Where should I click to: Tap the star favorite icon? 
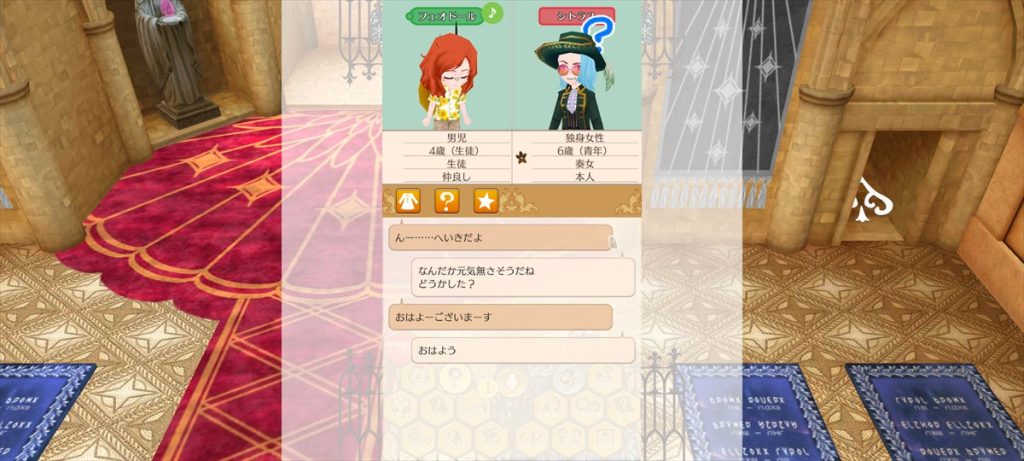(485, 200)
